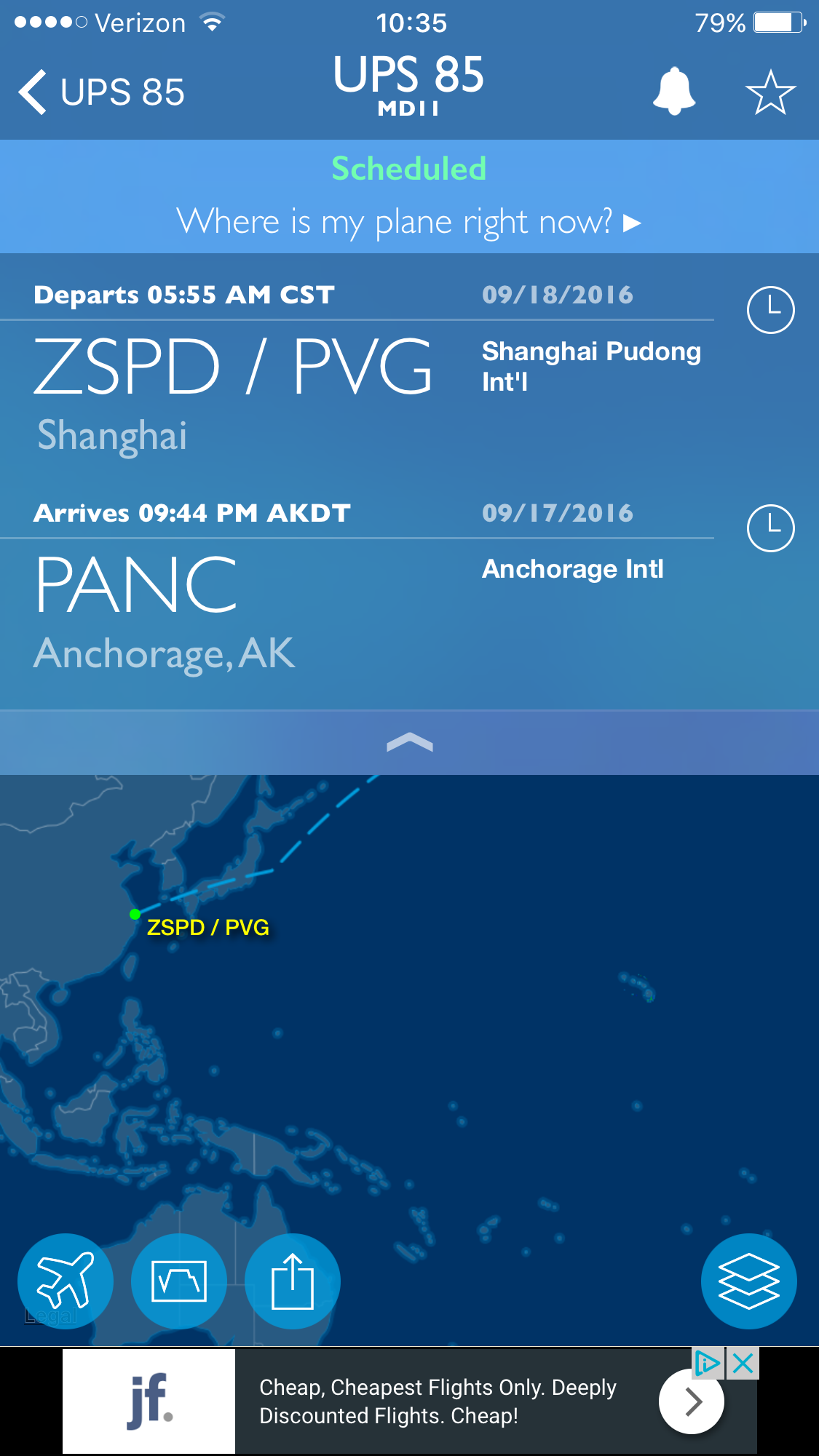Open 'Where is my plane right now?'

click(409, 221)
